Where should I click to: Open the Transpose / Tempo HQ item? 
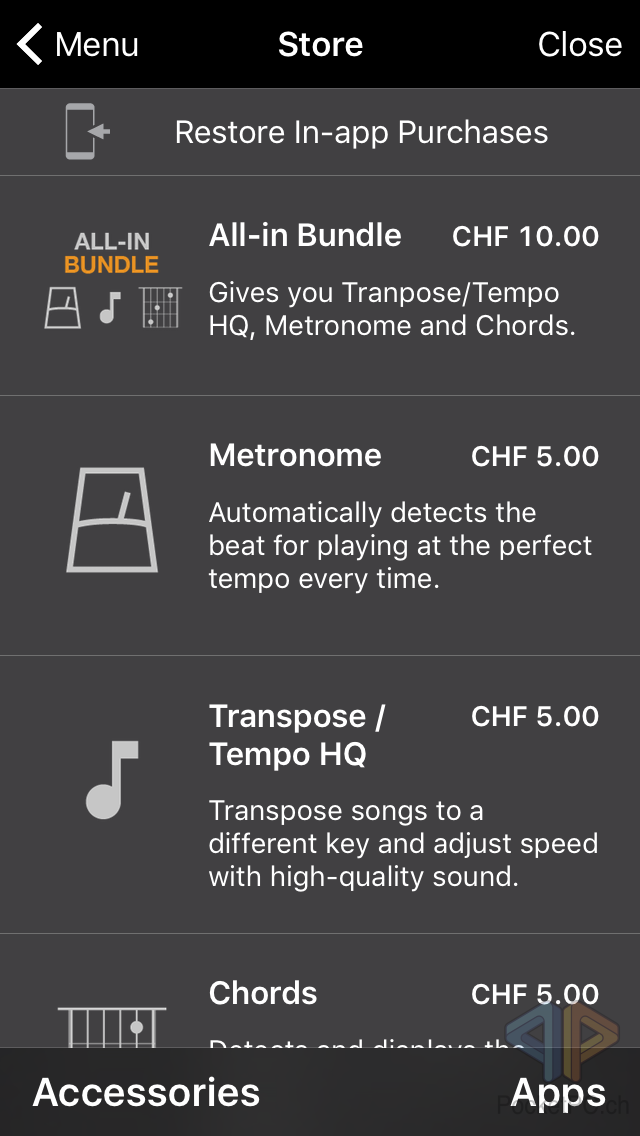pyautogui.click(x=320, y=795)
